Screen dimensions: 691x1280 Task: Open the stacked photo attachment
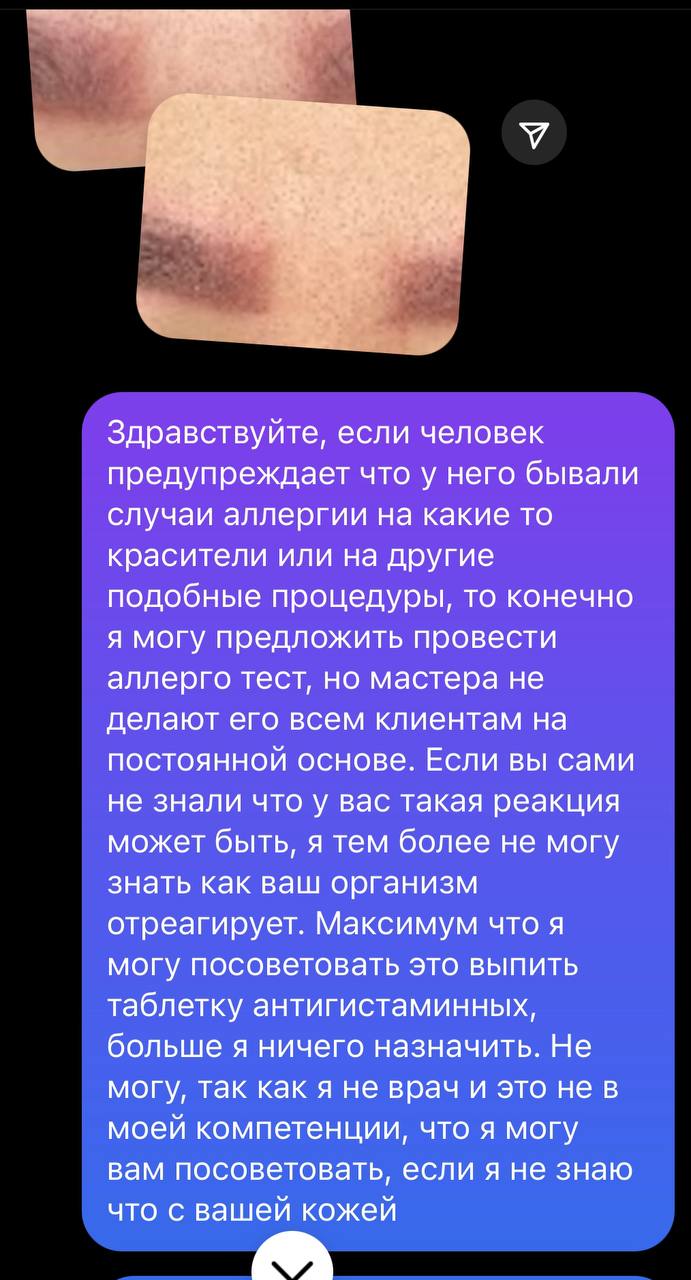click(x=303, y=223)
